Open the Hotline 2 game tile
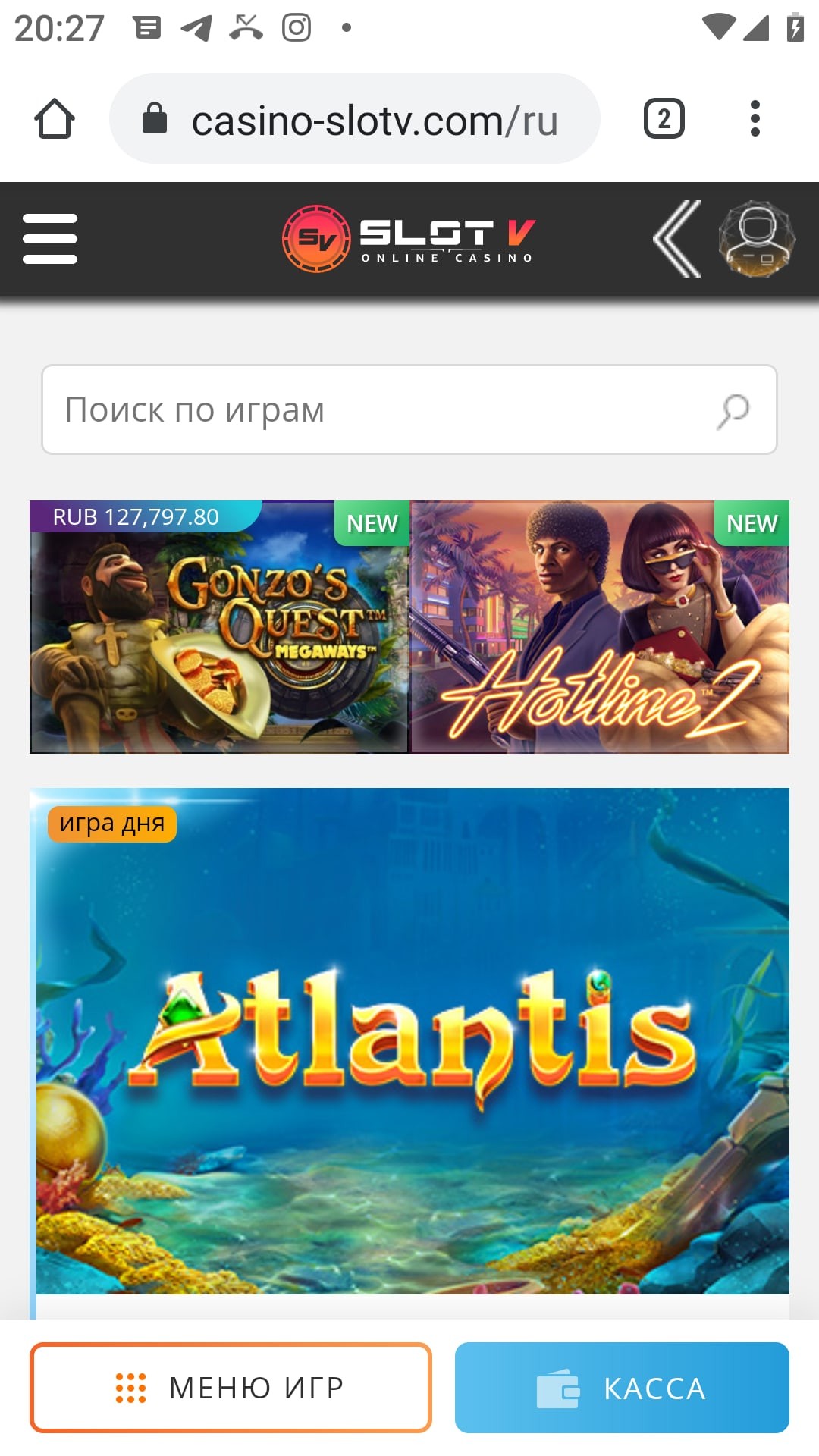This screenshot has width=819, height=1456. point(599,627)
